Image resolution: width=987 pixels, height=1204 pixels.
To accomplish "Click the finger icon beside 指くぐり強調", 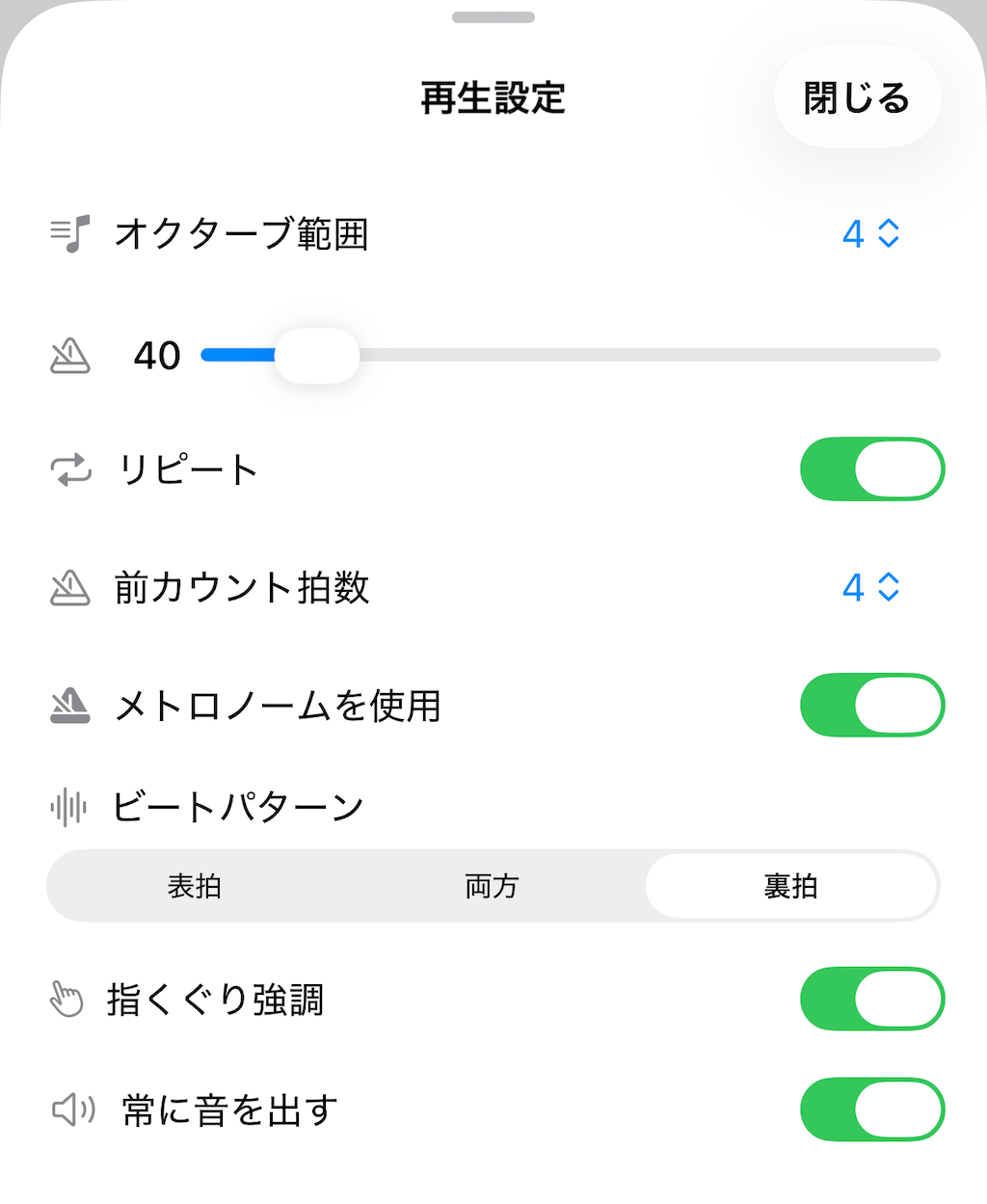I will (x=66, y=1000).
